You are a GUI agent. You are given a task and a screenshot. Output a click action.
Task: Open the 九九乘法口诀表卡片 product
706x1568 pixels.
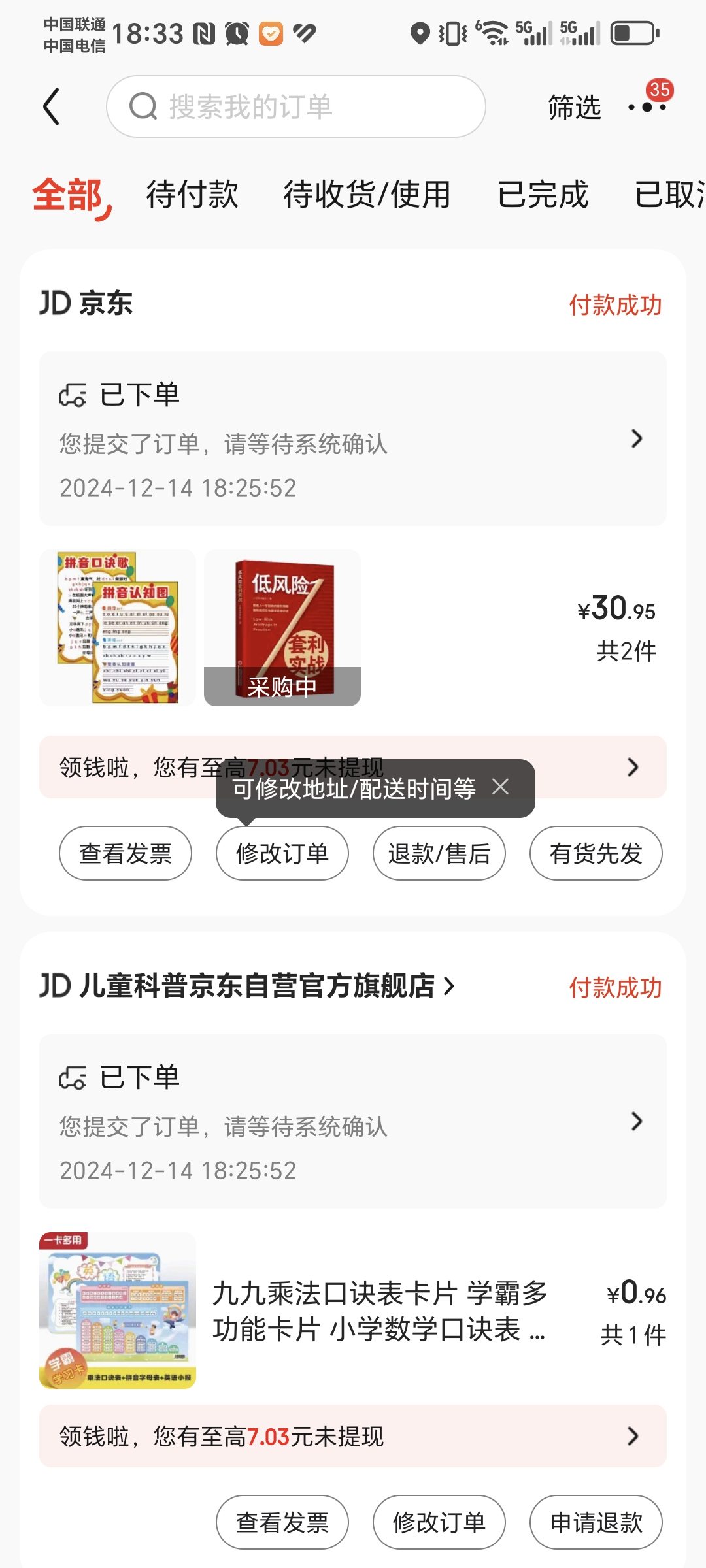(x=379, y=1311)
